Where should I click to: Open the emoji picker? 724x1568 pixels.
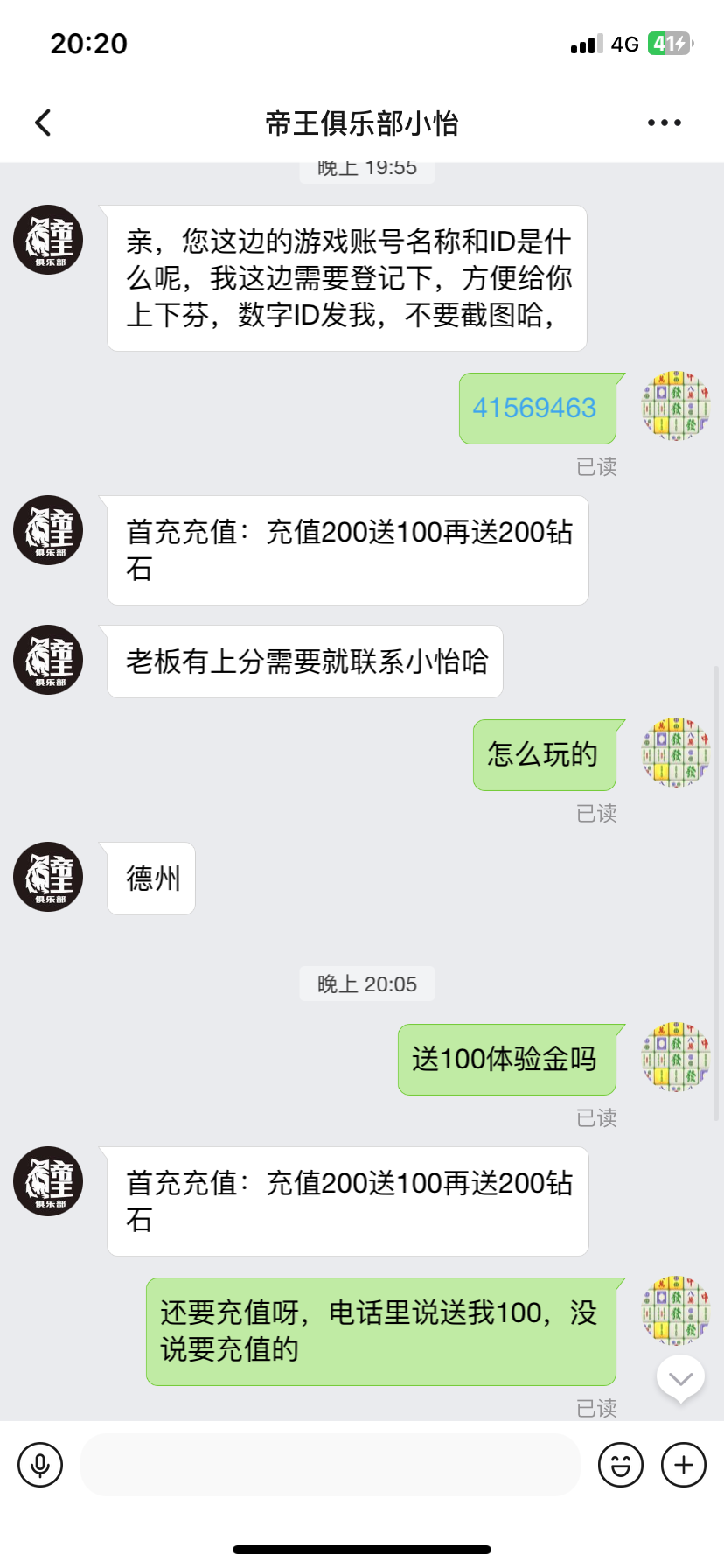[x=620, y=1464]
